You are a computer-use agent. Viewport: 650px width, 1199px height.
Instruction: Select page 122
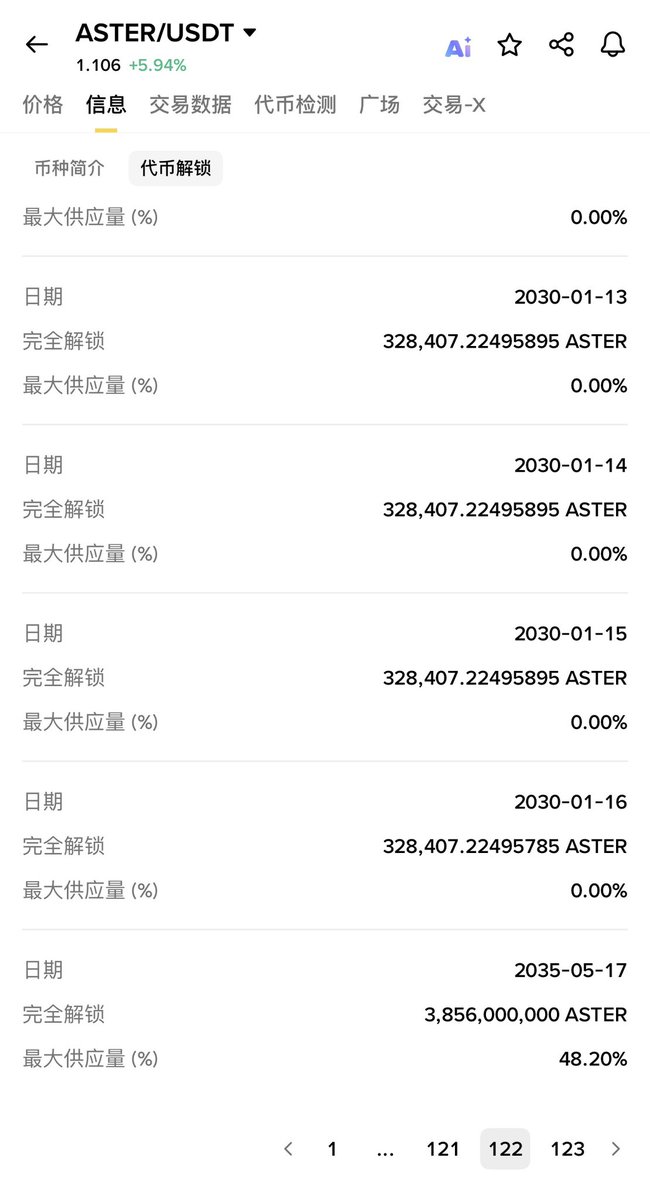(x=505, y=1149)
